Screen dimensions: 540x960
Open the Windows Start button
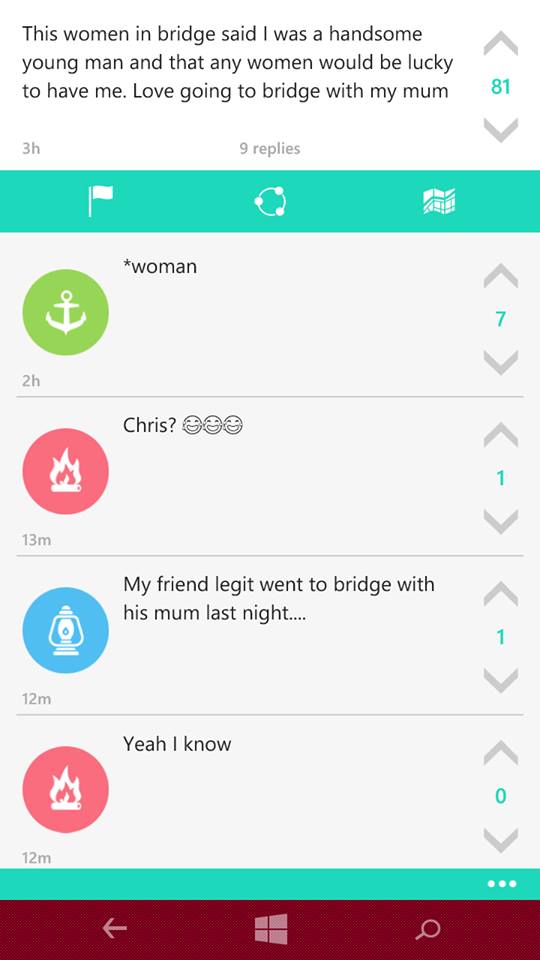(271, 929)
